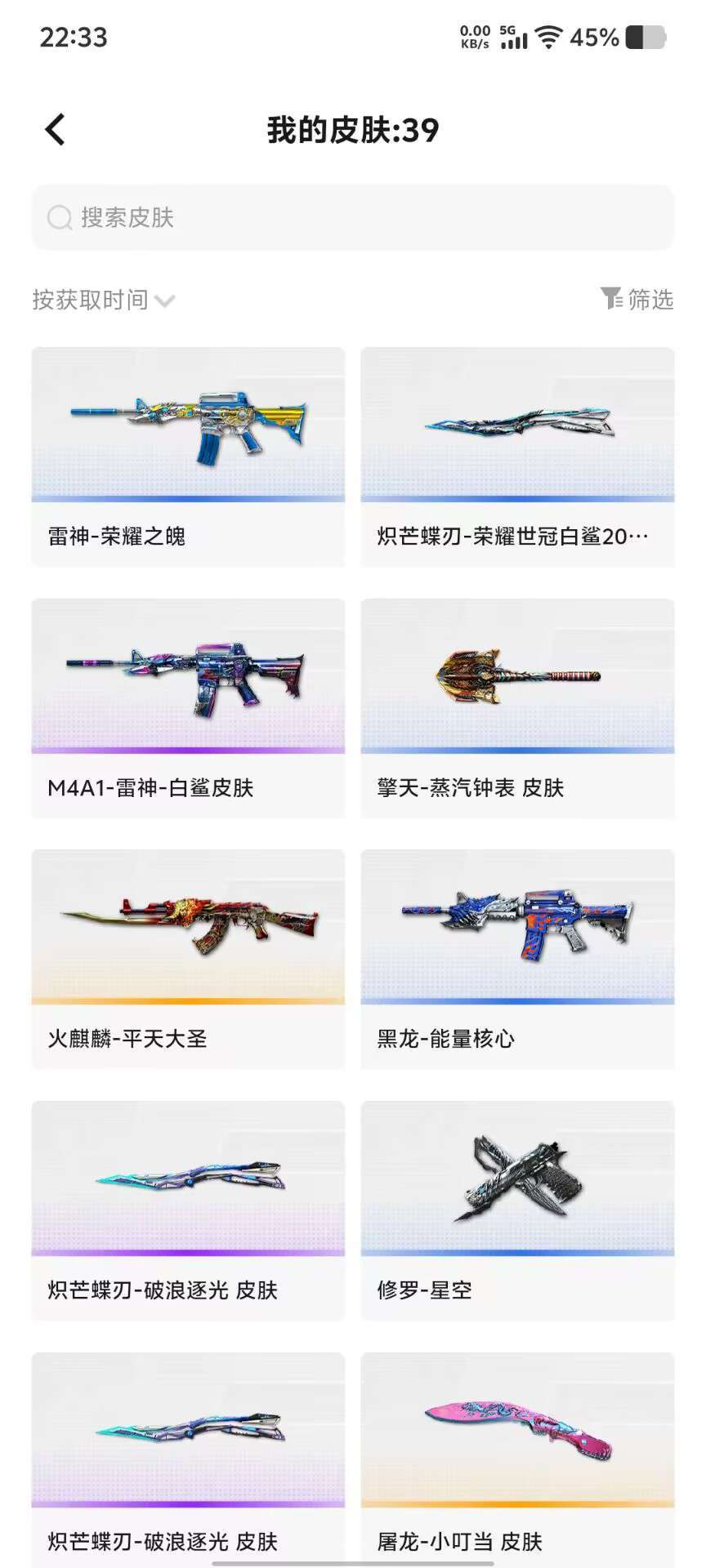The width and height of the screenshot is (706, 1568).
Task: Go back using the top-left arrow
Action: point(55,130)
